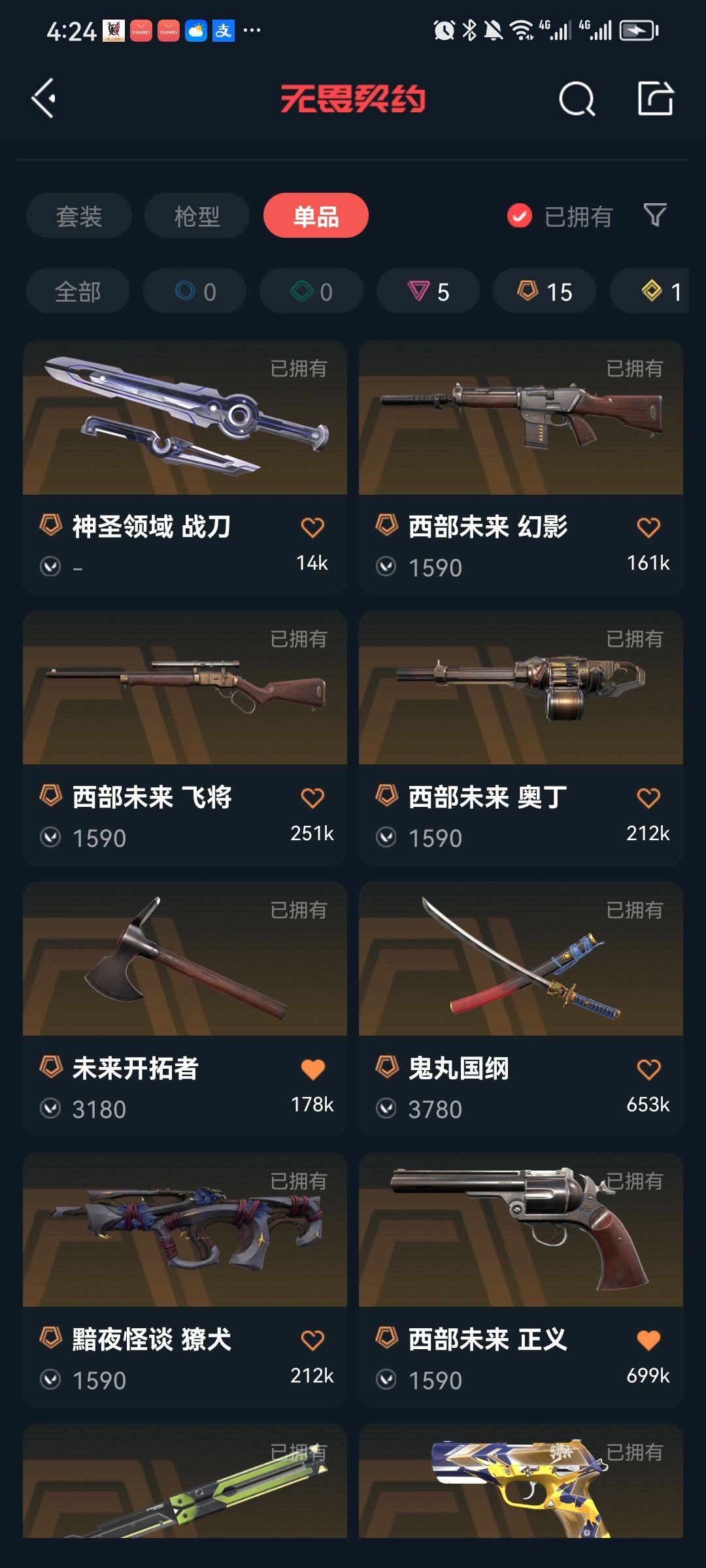Screen dimensions: 706x1568
Task: Open the search icon in header
Action: 577,99
